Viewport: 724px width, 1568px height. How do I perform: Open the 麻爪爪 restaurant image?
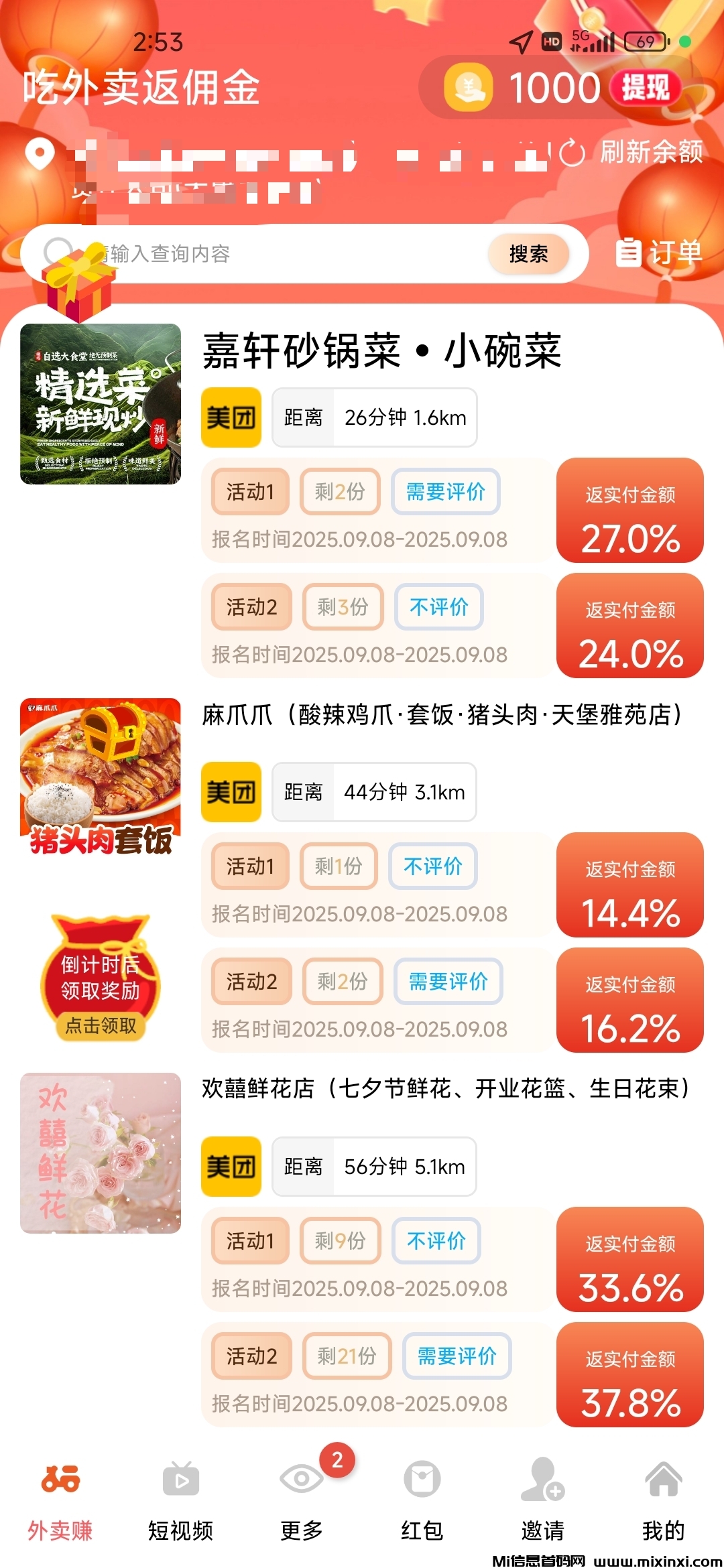pos(101,777)
